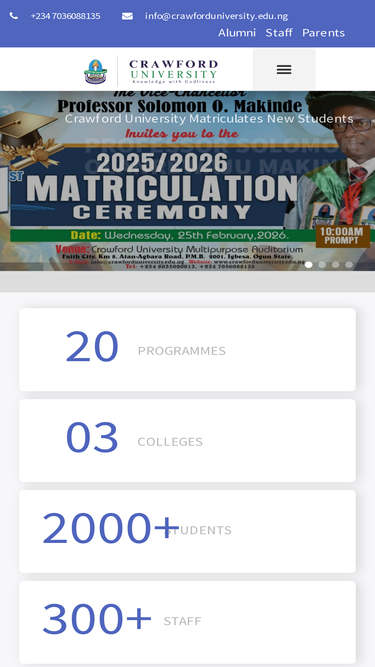Email info@crawforduniversity.edu.ng
Screen dimensions: 375x667
216,16
